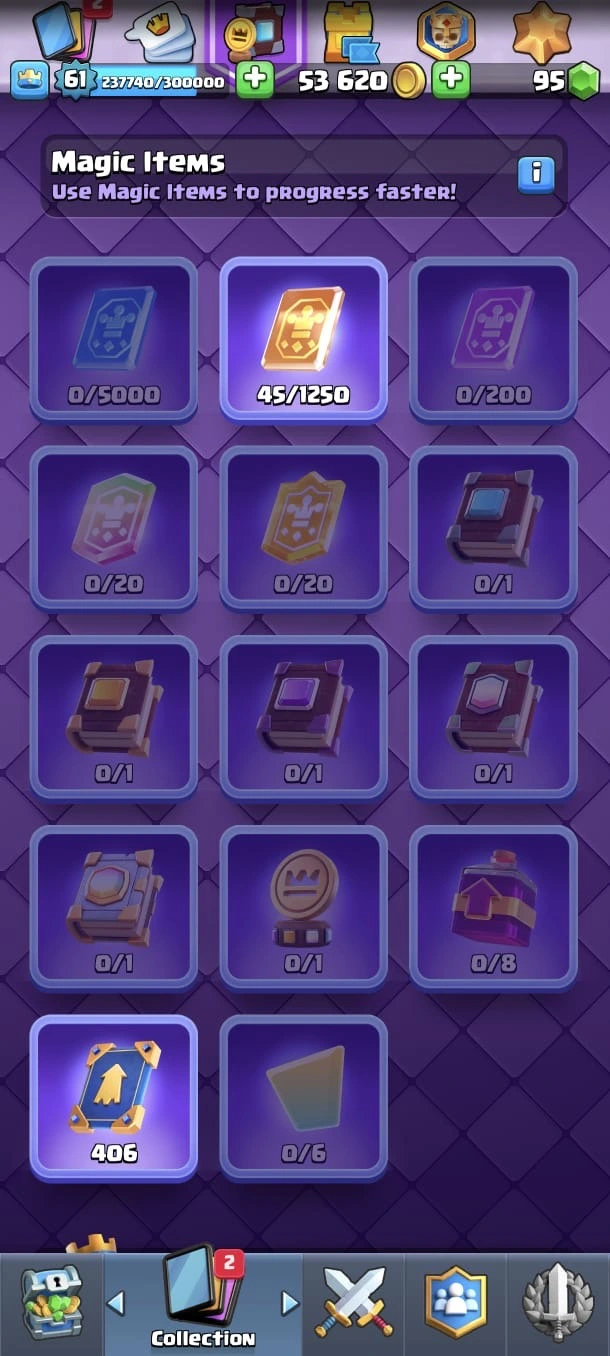Buy gold with the plus beside 53 620
Viewport: 610px width, 1356px height.
452,79
